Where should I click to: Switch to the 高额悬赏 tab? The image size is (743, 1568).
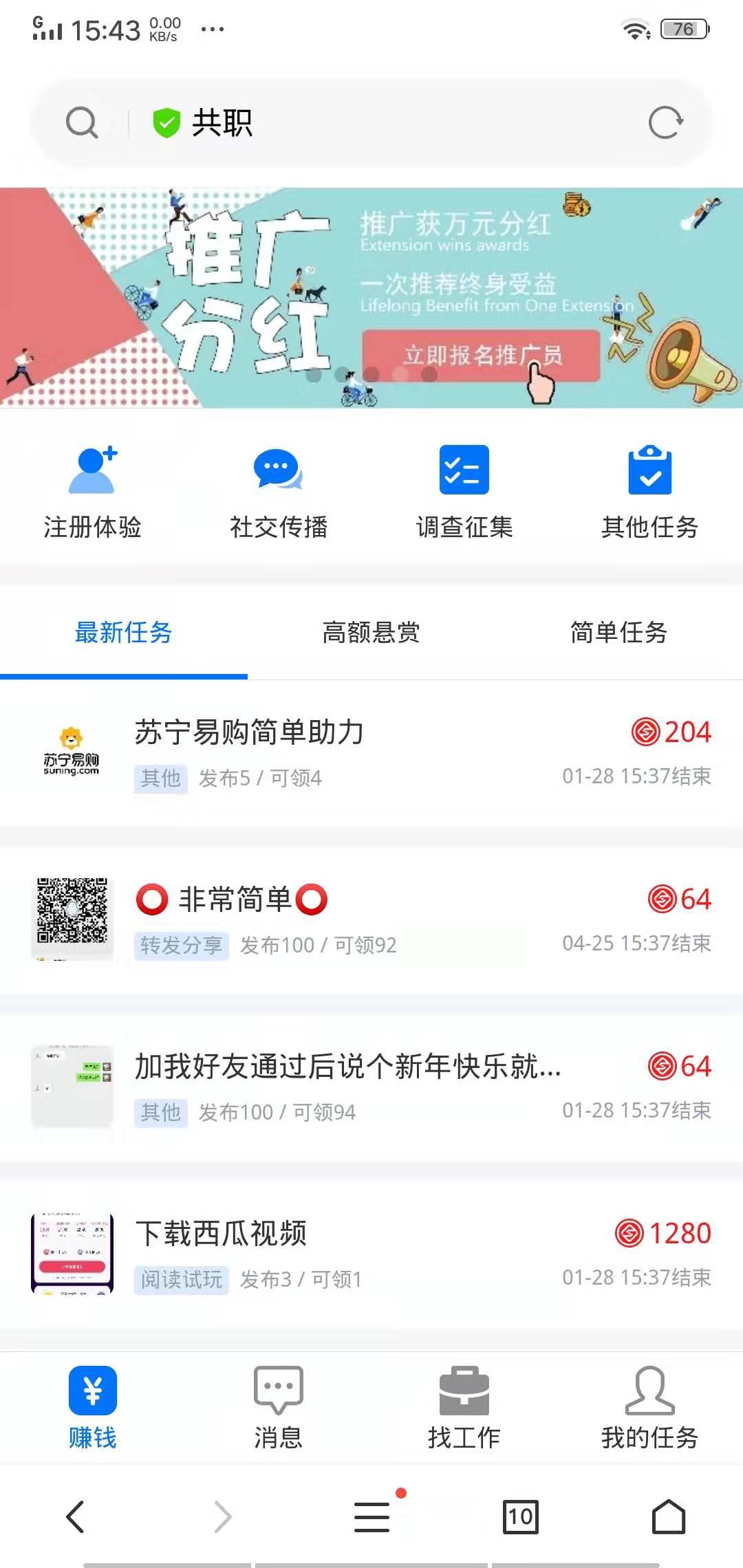tap(371, 634)
